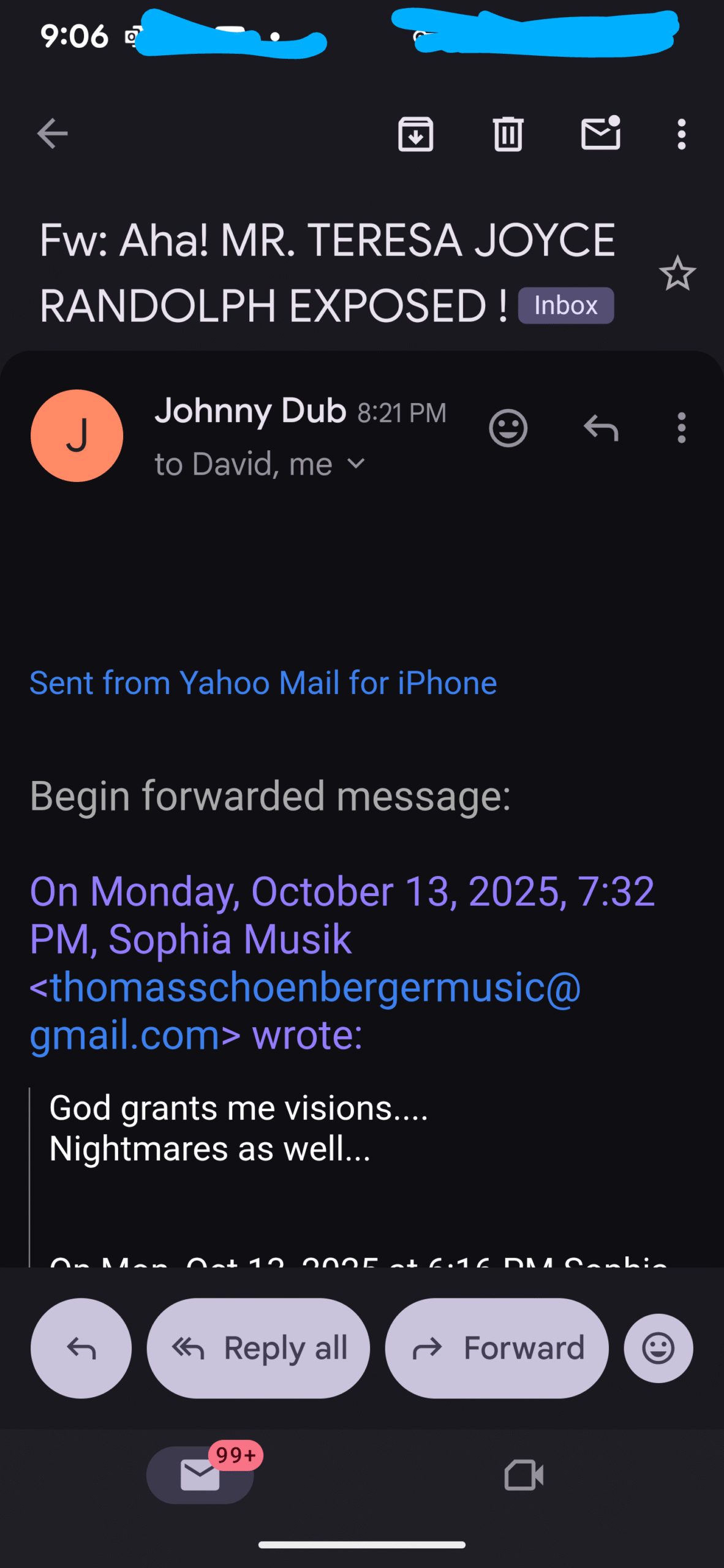Image resolution: width=724 pixels, height=1568 pixels.
Task: Open the thomasschoenbergermusic@gmail.com address link
Action: [305, 987]
